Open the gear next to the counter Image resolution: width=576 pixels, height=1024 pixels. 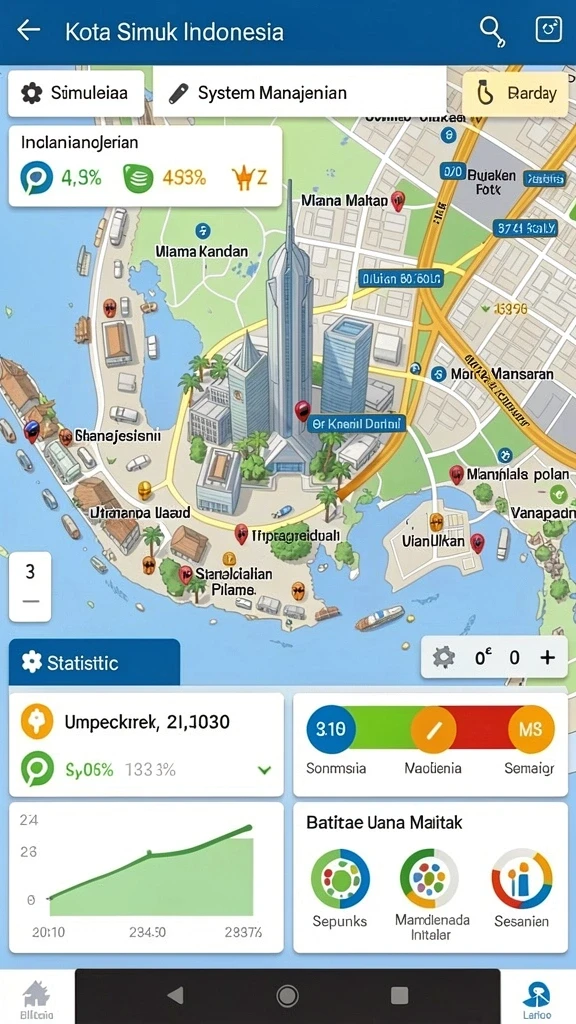444,657
